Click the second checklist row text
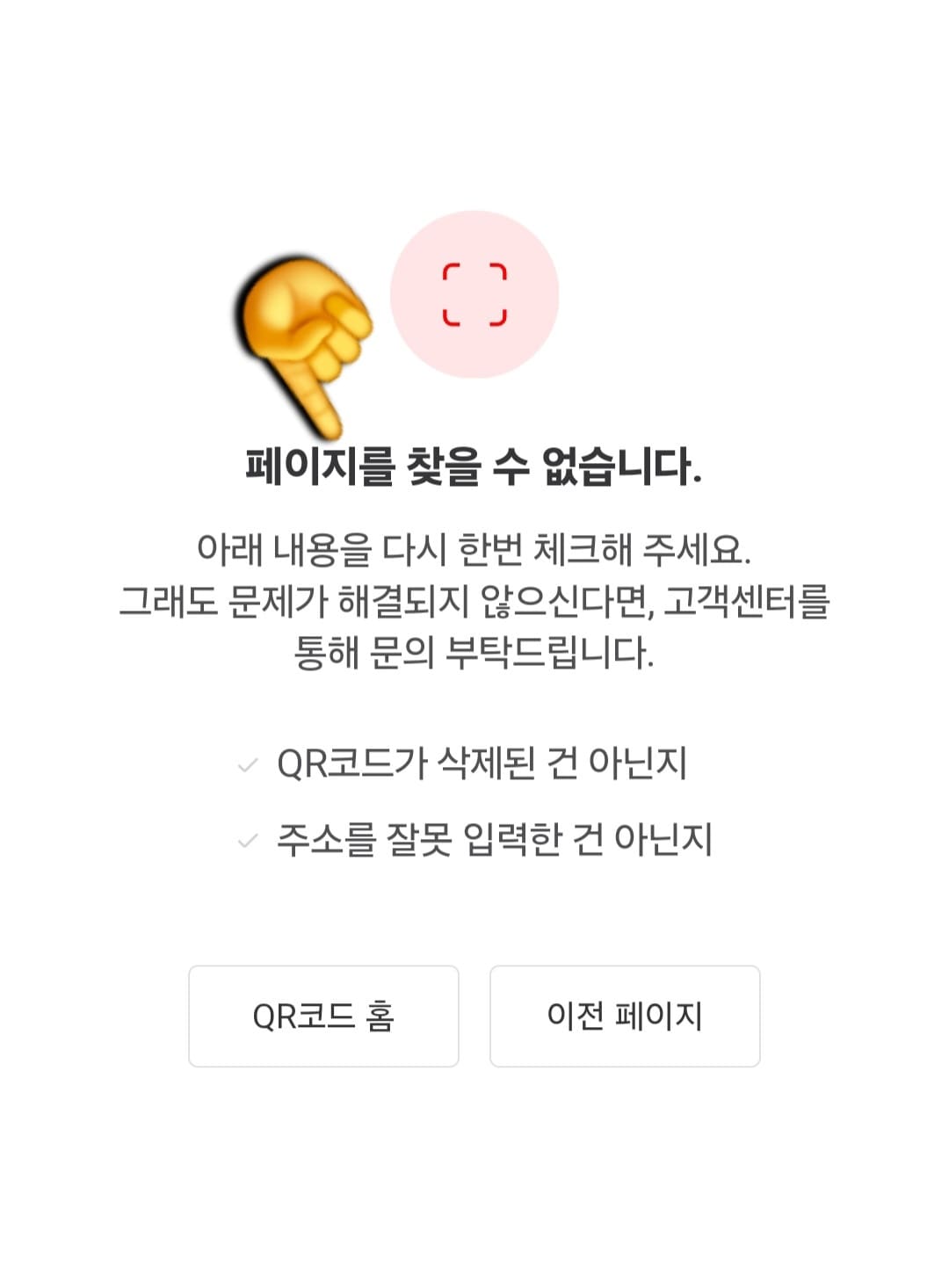The image size is (949, 1288). click(496, 839)
